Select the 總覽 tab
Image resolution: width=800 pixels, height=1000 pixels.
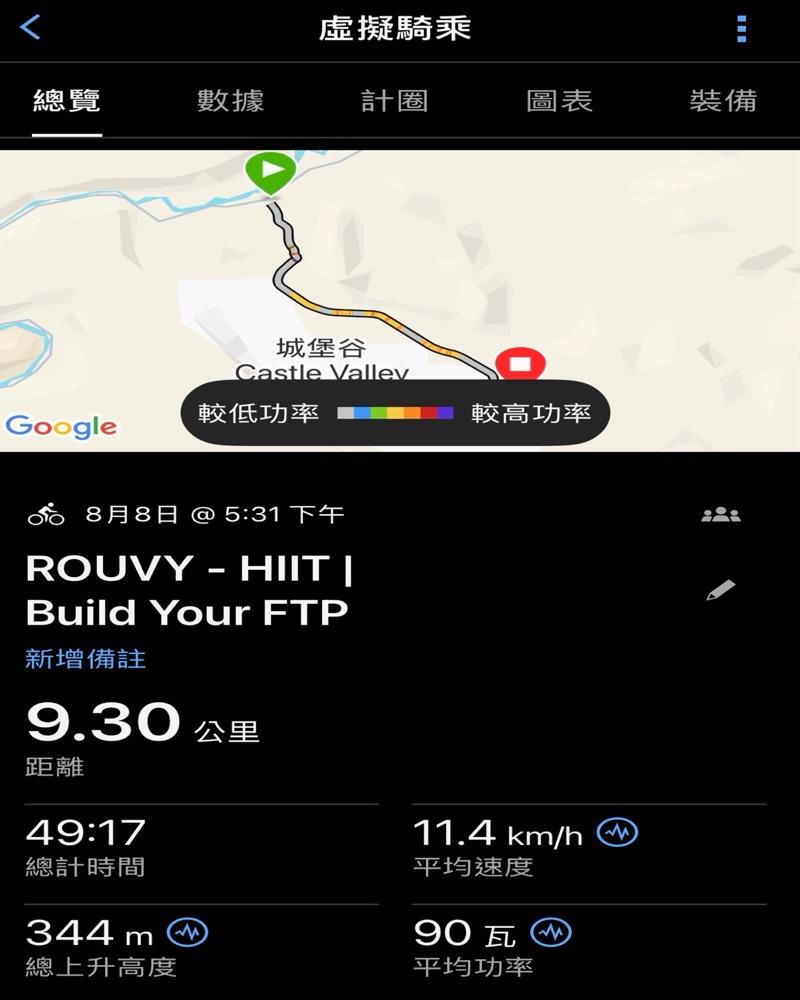pos(66,101)
